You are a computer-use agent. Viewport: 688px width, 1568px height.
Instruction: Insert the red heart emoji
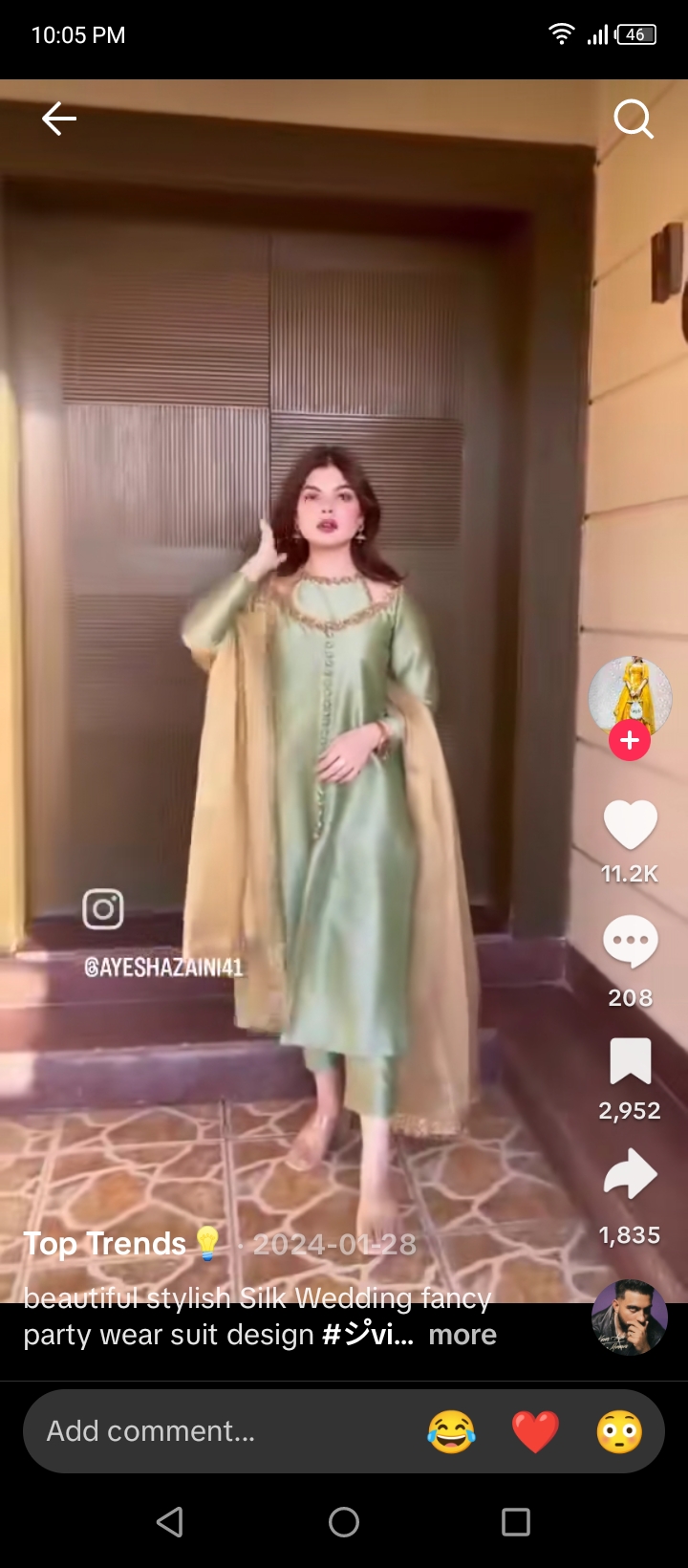(x=535, y=1431)
